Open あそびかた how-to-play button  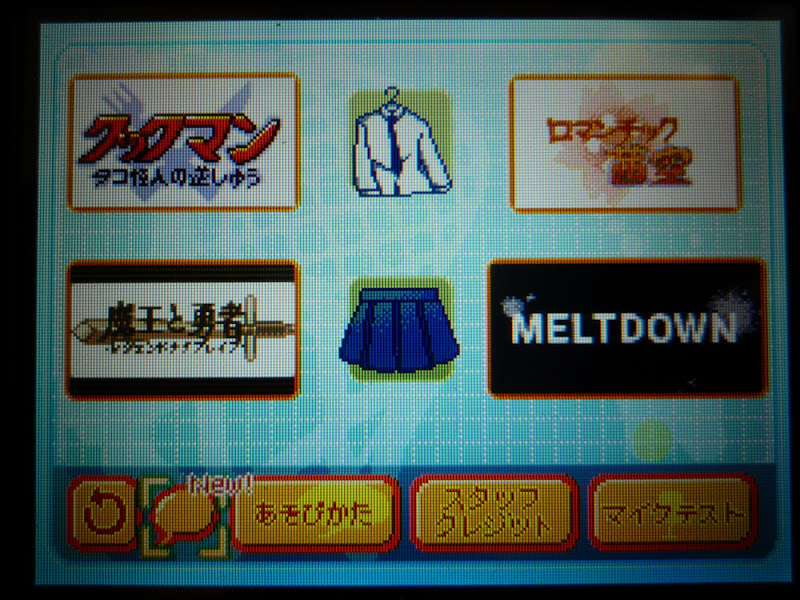point(315,513)
